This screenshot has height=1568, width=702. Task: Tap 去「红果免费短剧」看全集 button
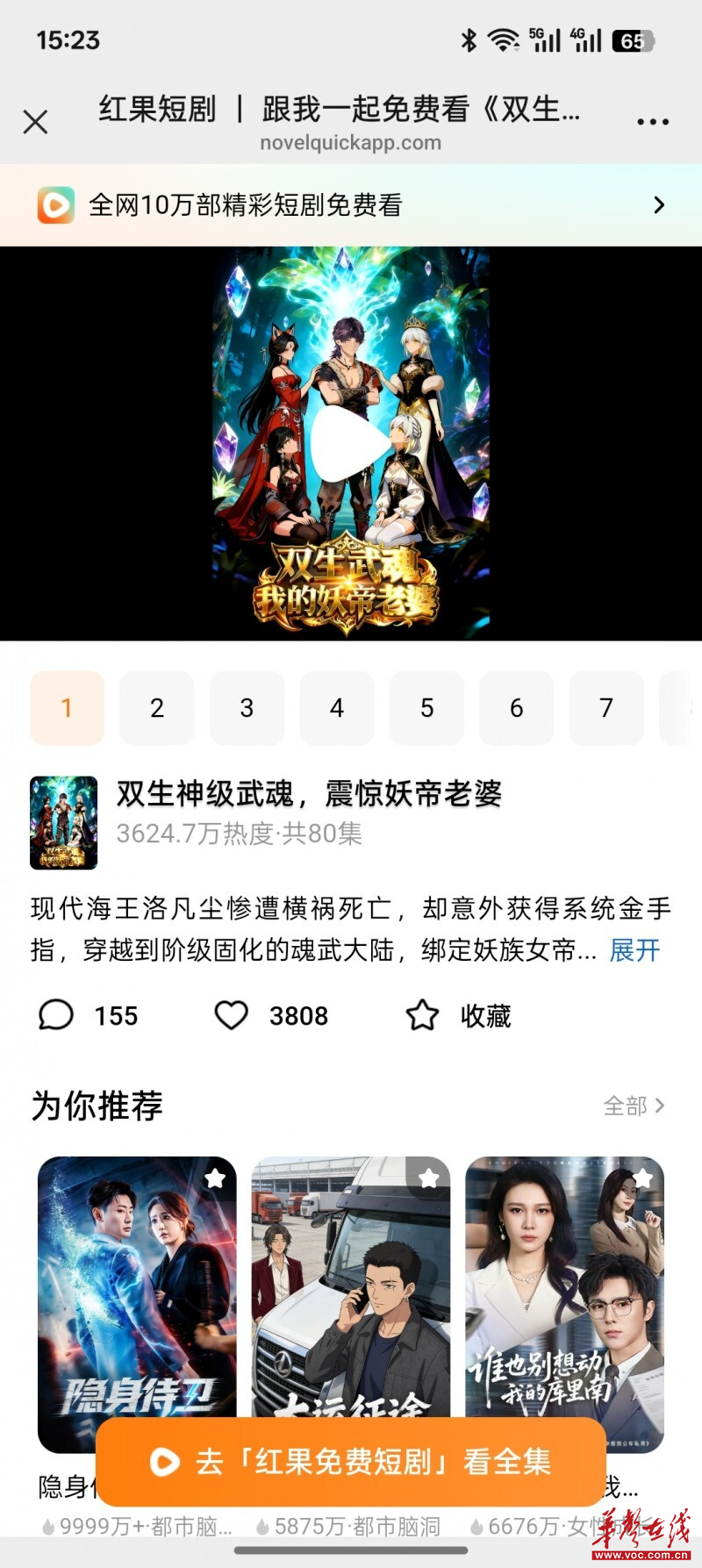(351, 1462)
